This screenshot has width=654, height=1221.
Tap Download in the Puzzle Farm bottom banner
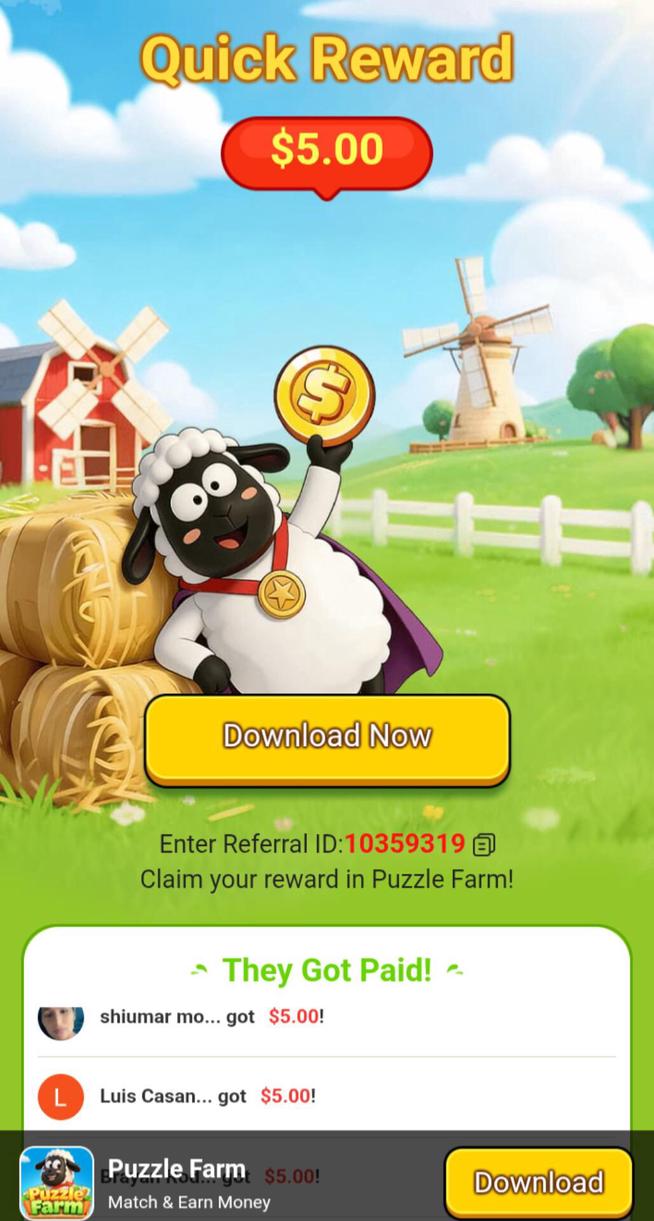click(538, 1182)
